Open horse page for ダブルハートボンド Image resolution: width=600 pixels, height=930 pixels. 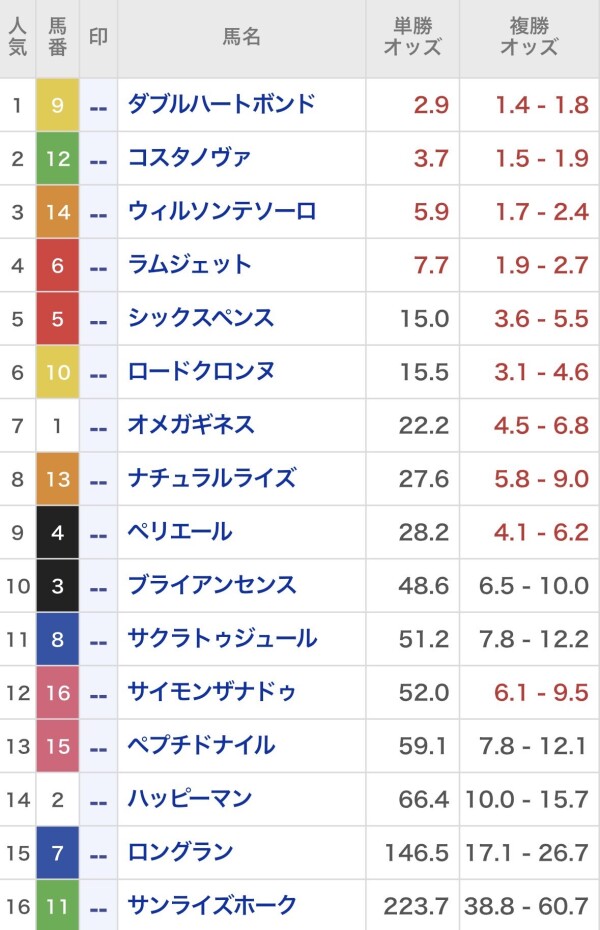click(221, 104)
